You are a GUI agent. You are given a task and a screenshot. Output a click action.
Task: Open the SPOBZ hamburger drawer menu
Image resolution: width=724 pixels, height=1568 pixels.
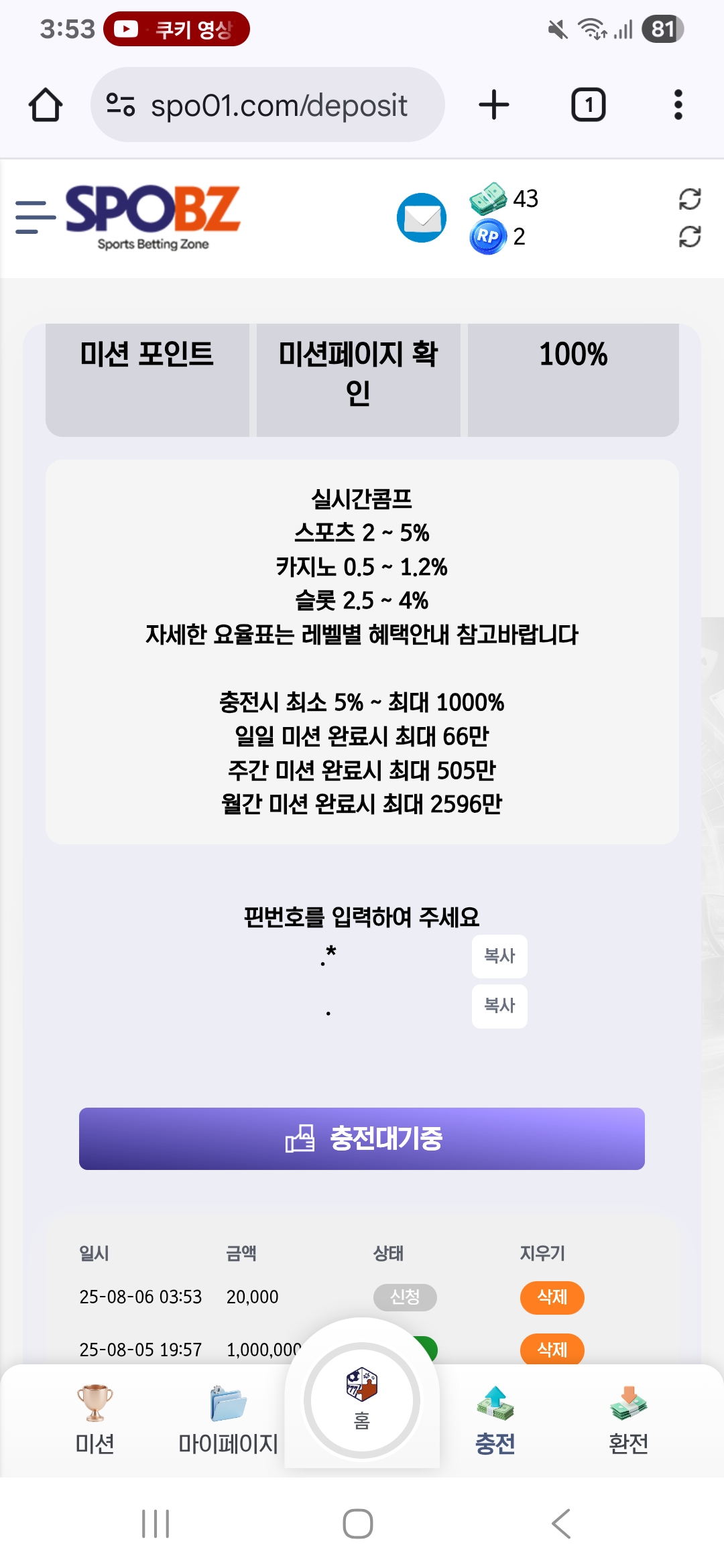click(x=35, y=217)
